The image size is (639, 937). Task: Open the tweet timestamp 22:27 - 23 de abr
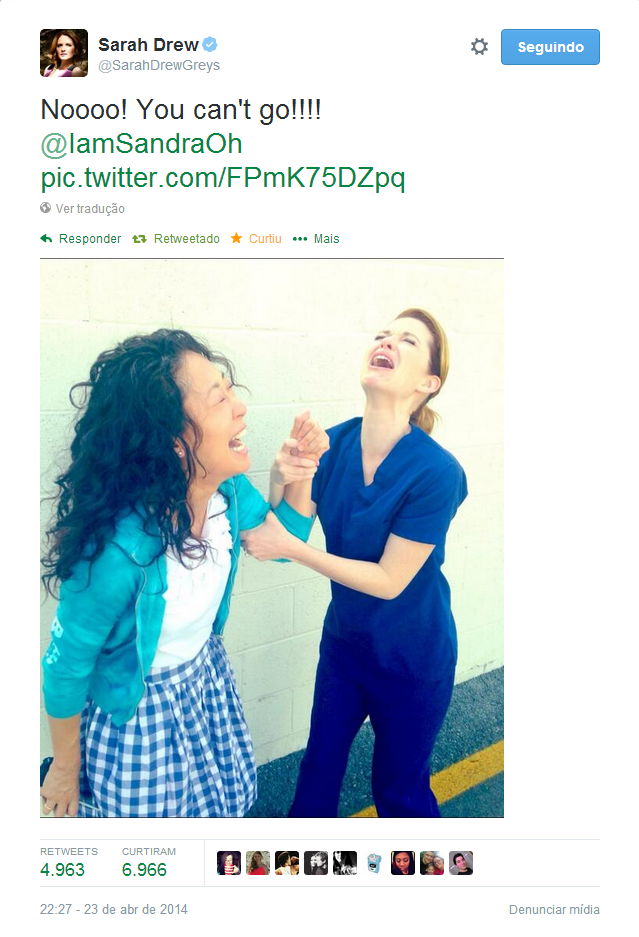click(x=113, y=910)
